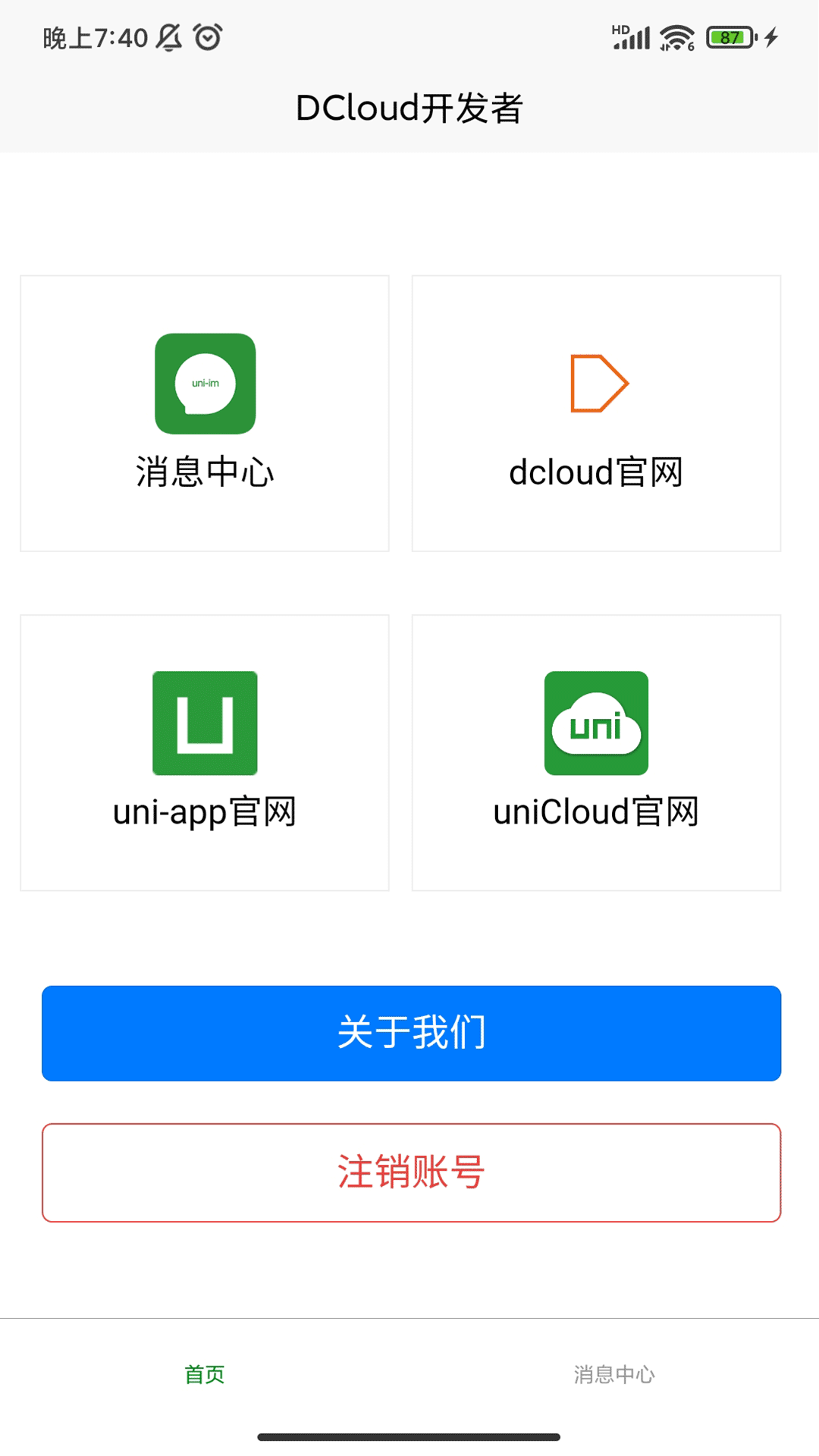Click the HD indicator in the status bar
The image size is (819, 1456).
[620, 27]
